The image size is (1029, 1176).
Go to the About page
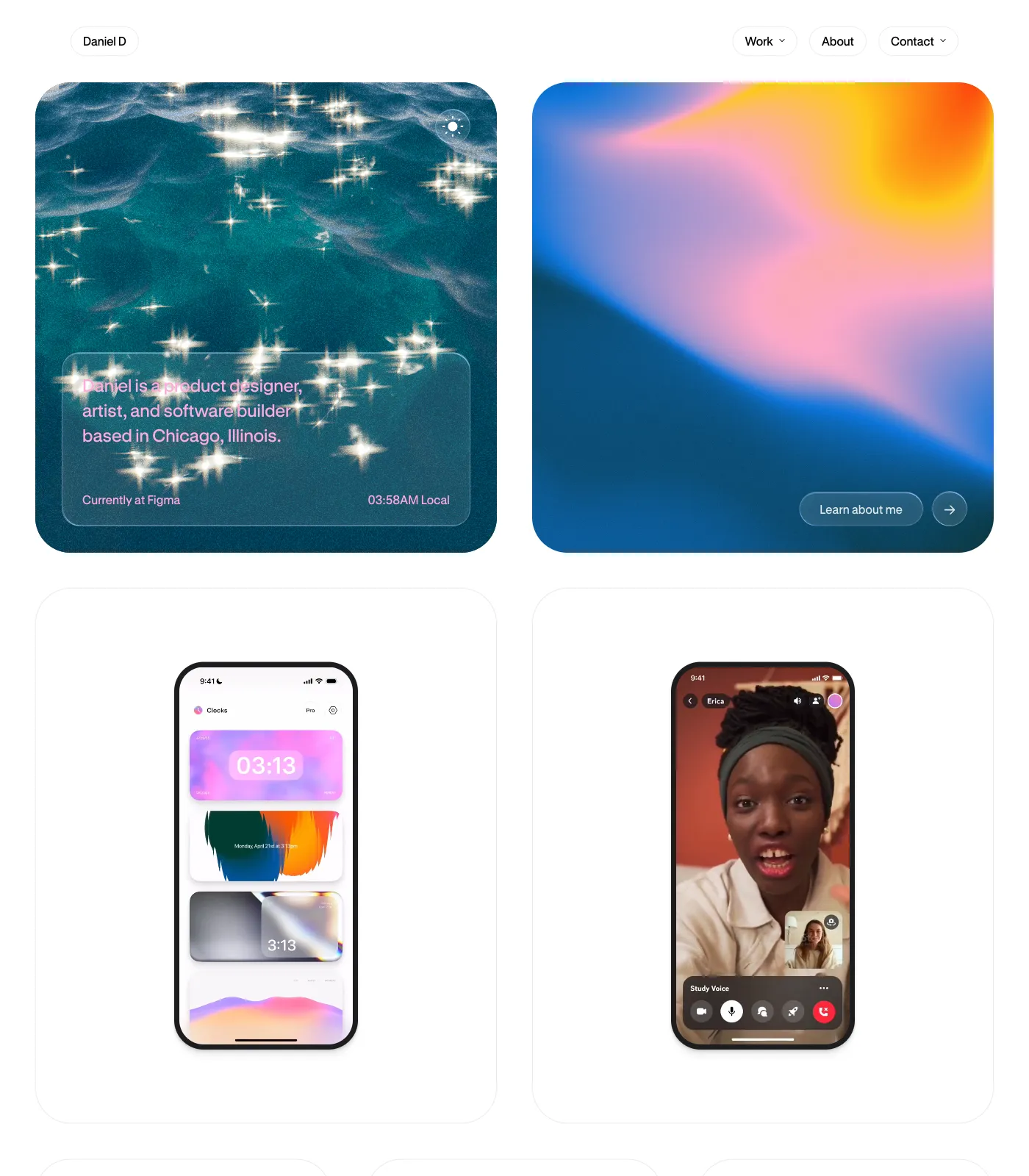pyautogui.click(x=837, y=41)
